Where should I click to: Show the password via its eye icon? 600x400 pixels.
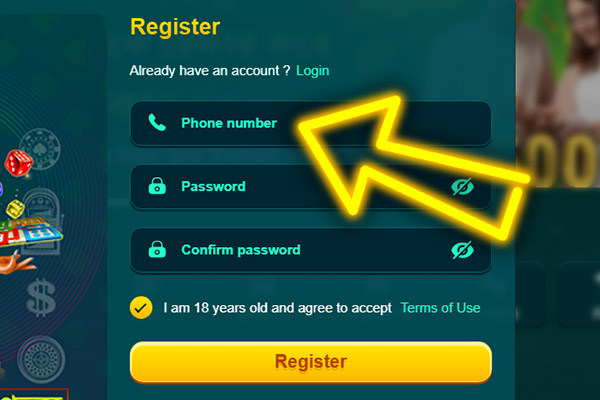[x=461, y=186]
